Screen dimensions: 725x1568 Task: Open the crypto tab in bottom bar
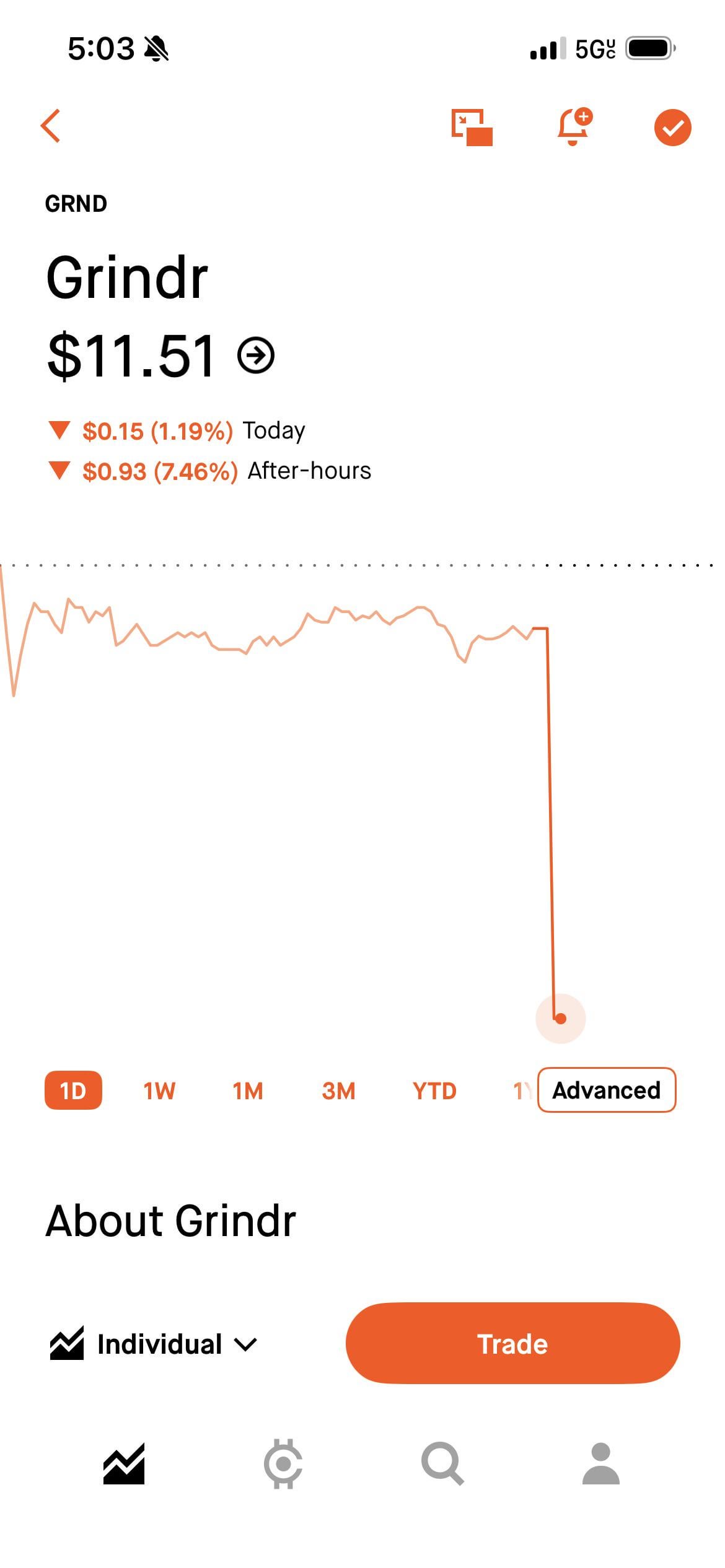283,1464
